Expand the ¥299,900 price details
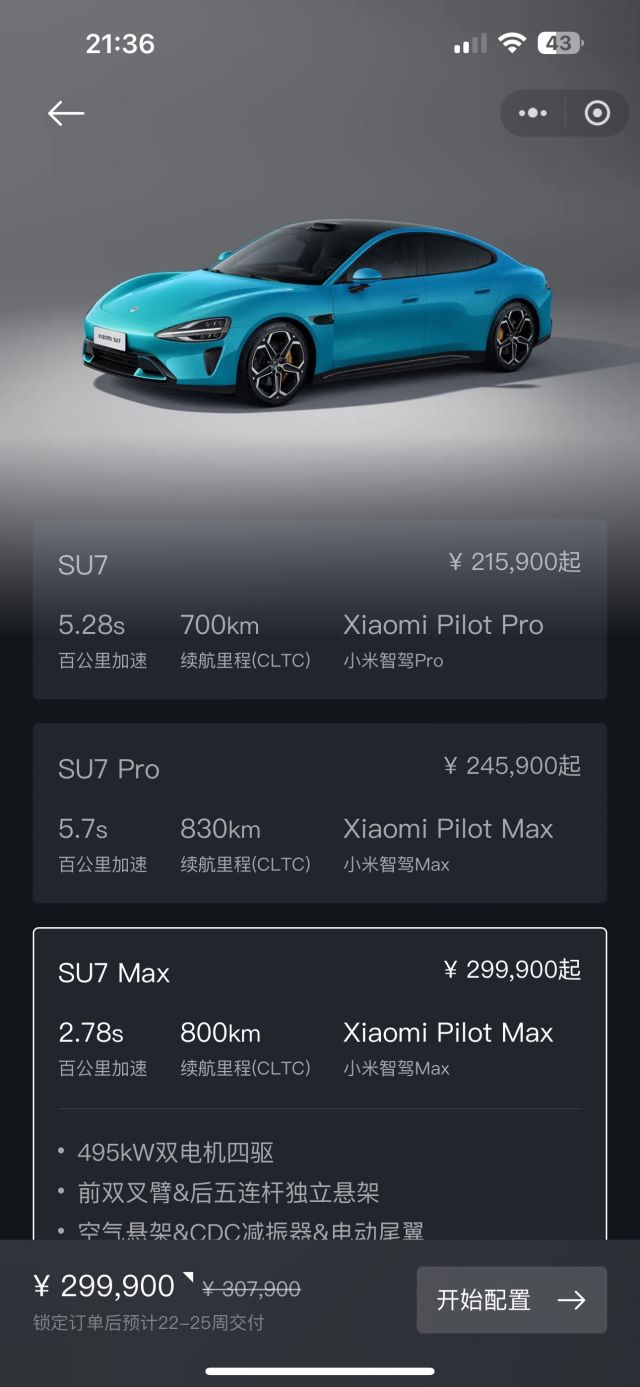Viewport: 640px width, 1387px height. tap(113, 1286)
